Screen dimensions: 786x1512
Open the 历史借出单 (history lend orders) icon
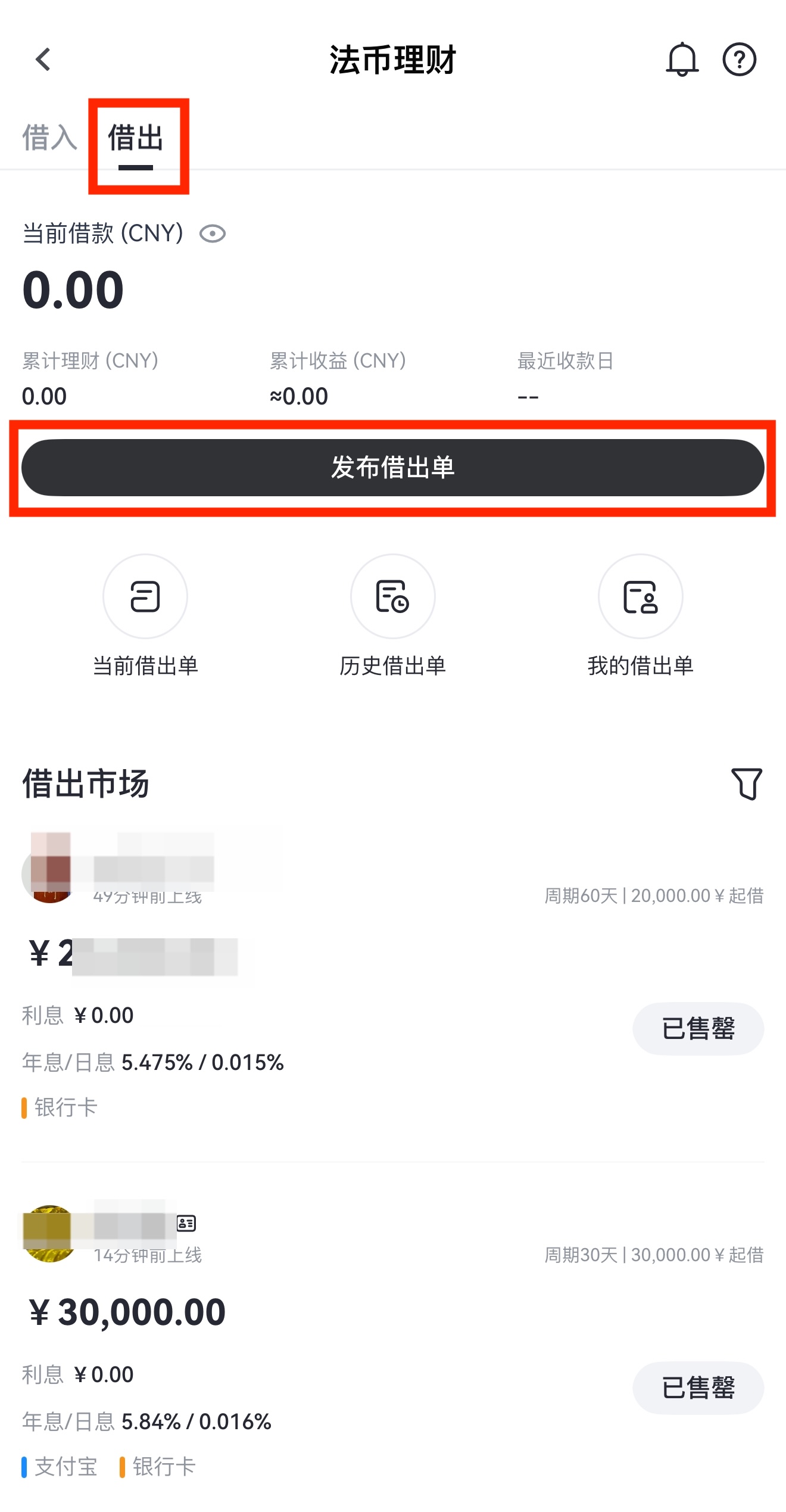[x=392, y=596]
